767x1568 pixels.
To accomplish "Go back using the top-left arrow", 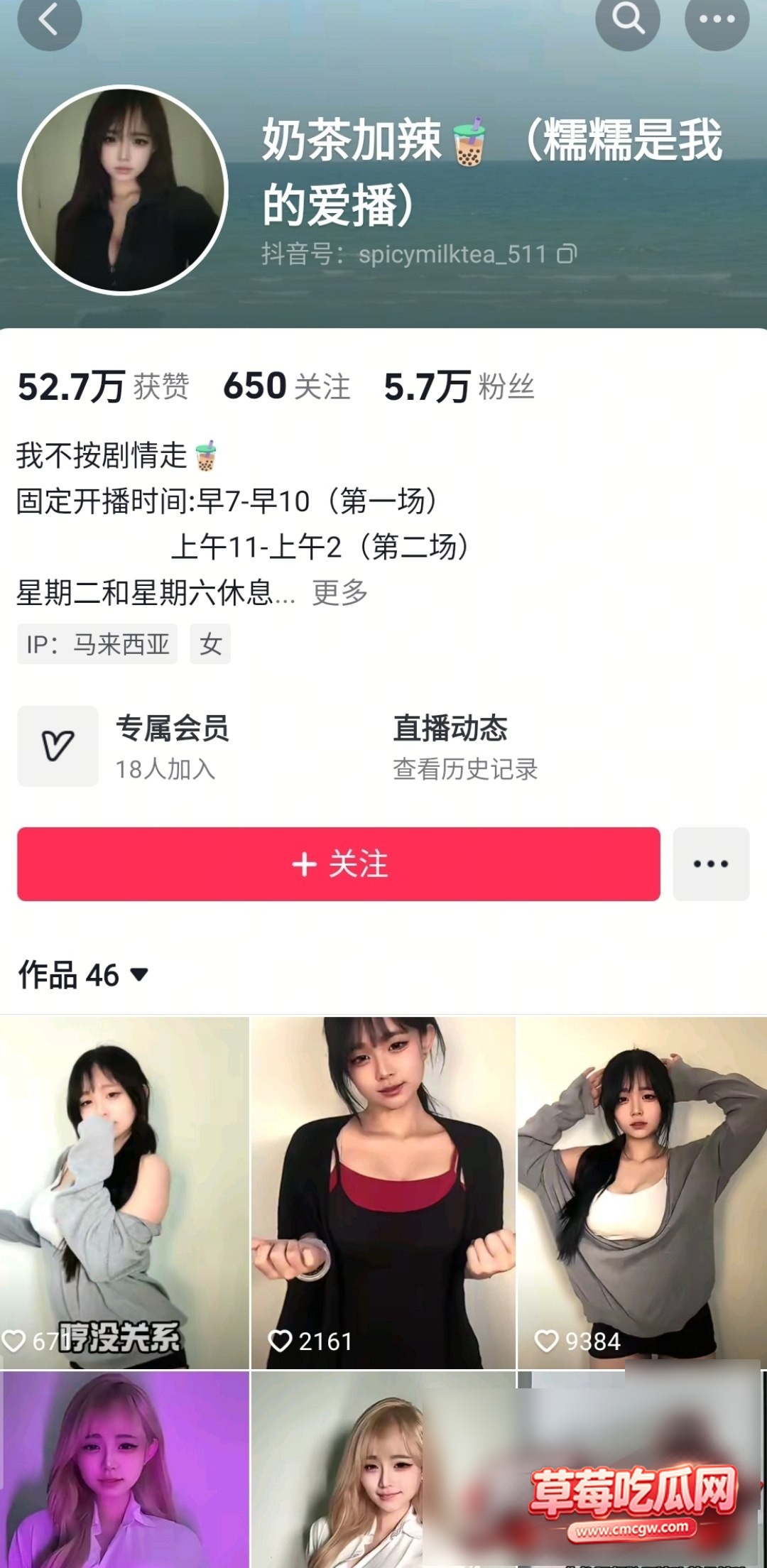I will pos(49,21).
